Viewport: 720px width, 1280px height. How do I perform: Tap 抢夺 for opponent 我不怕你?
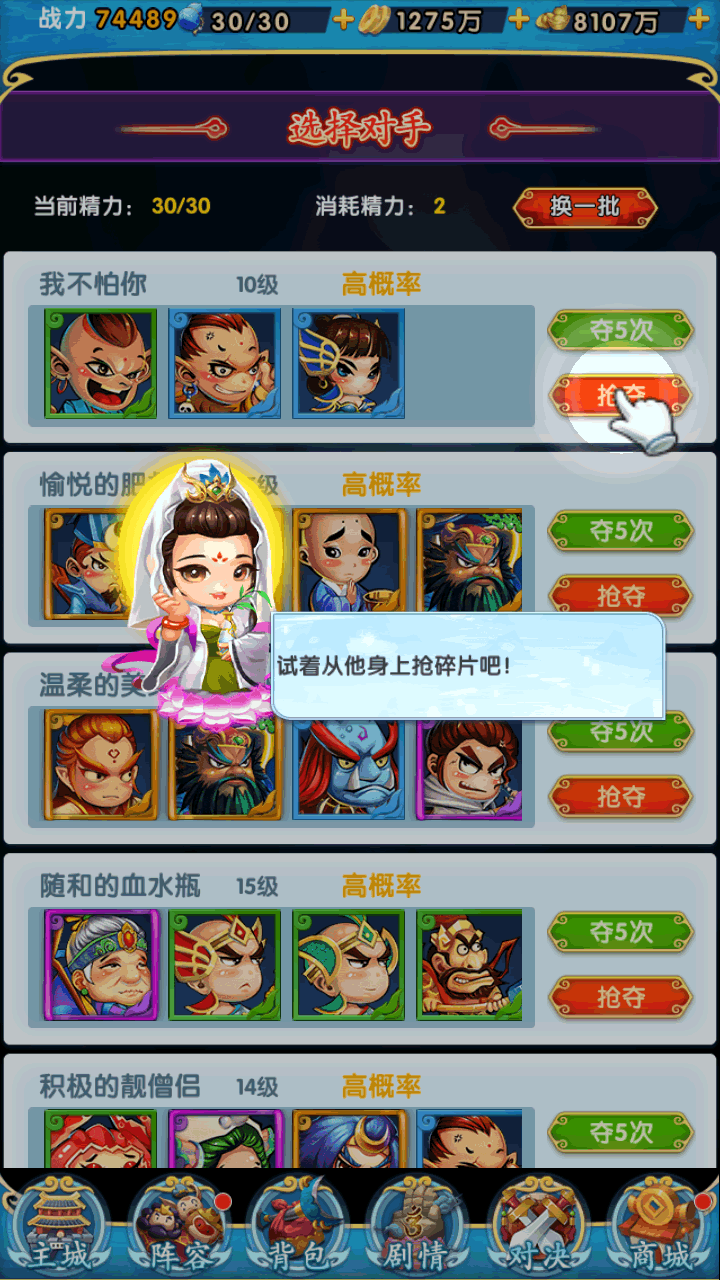click(x=620, y=395)
